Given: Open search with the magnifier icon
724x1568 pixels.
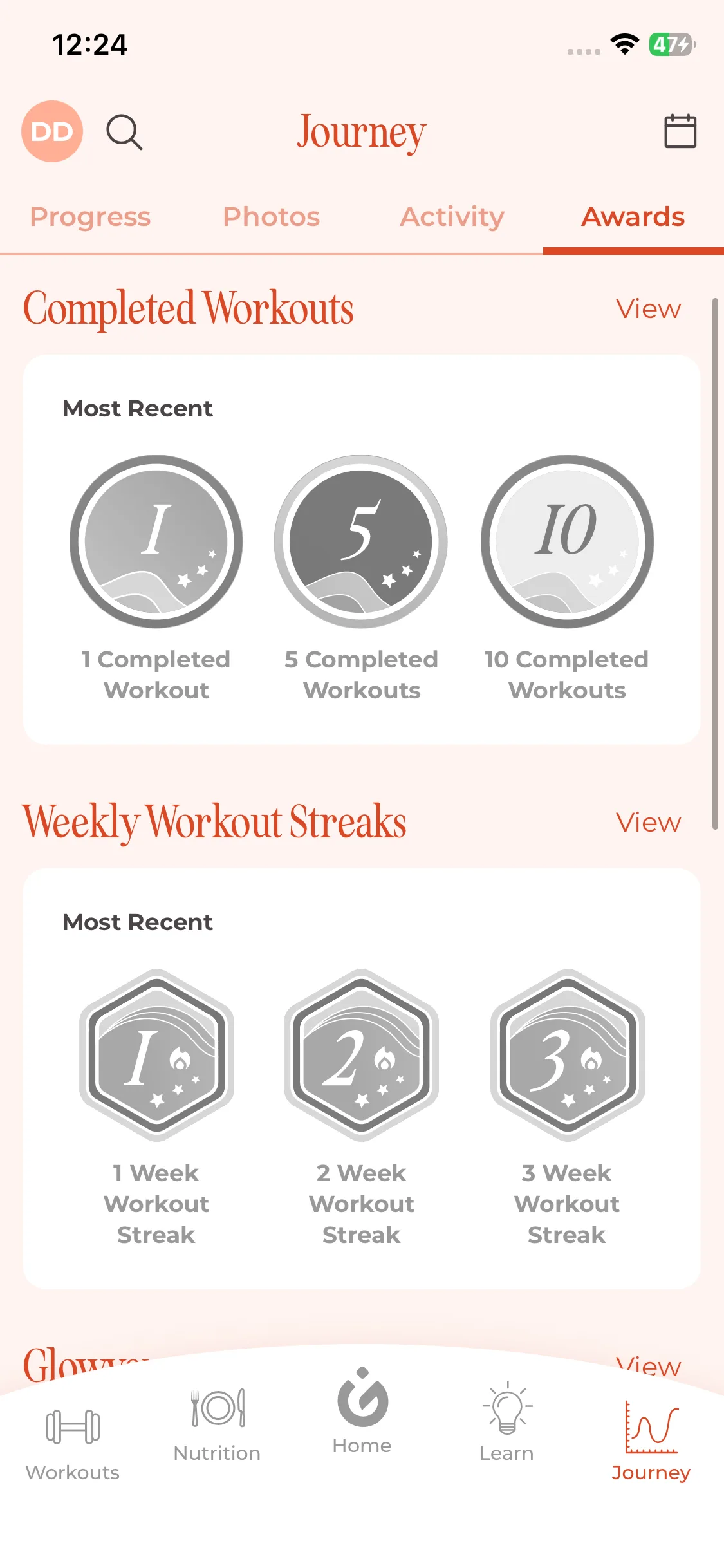Looking at the screenshot, I should tap(124, 132).
